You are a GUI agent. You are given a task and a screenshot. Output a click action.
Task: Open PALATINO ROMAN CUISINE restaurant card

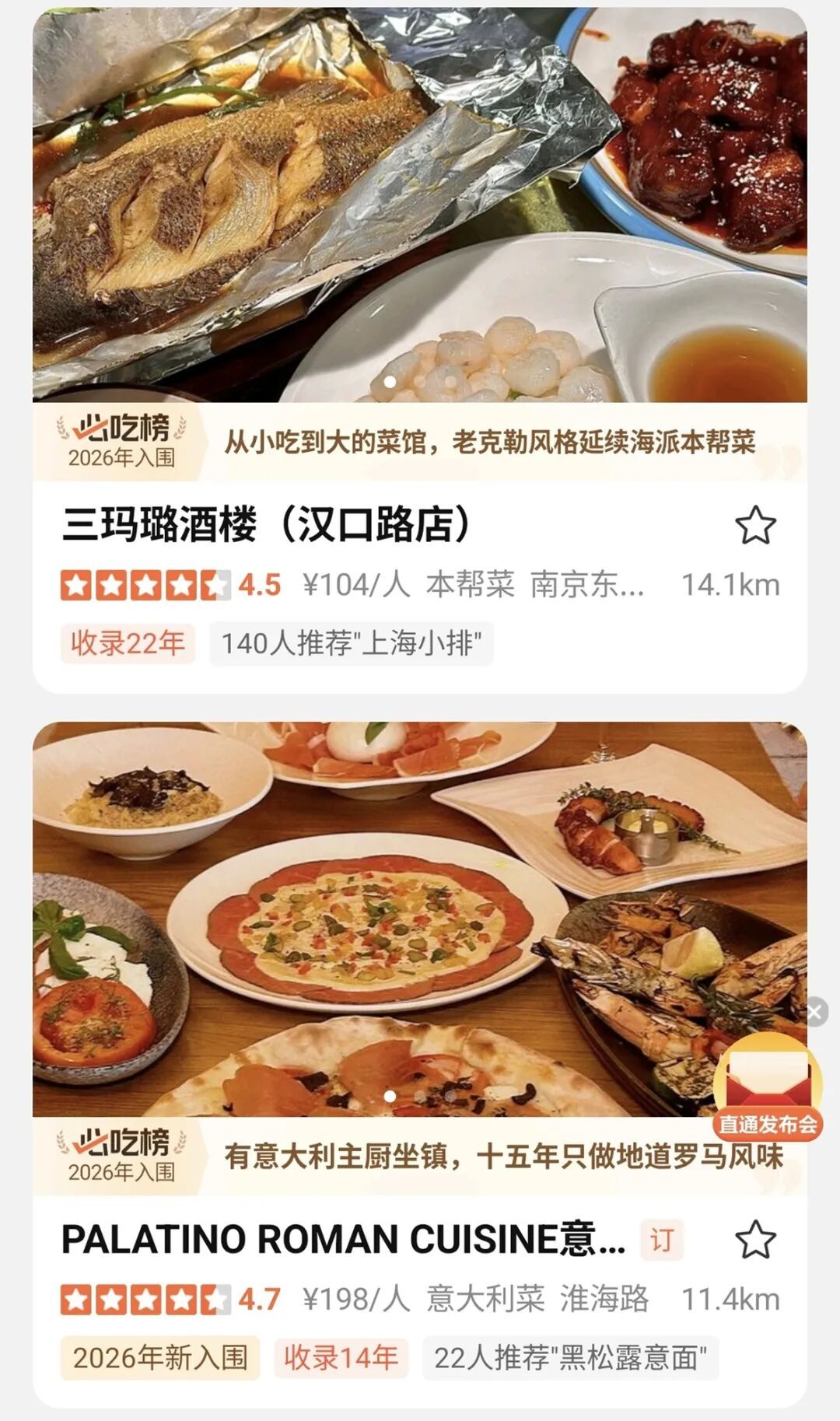342,1239
